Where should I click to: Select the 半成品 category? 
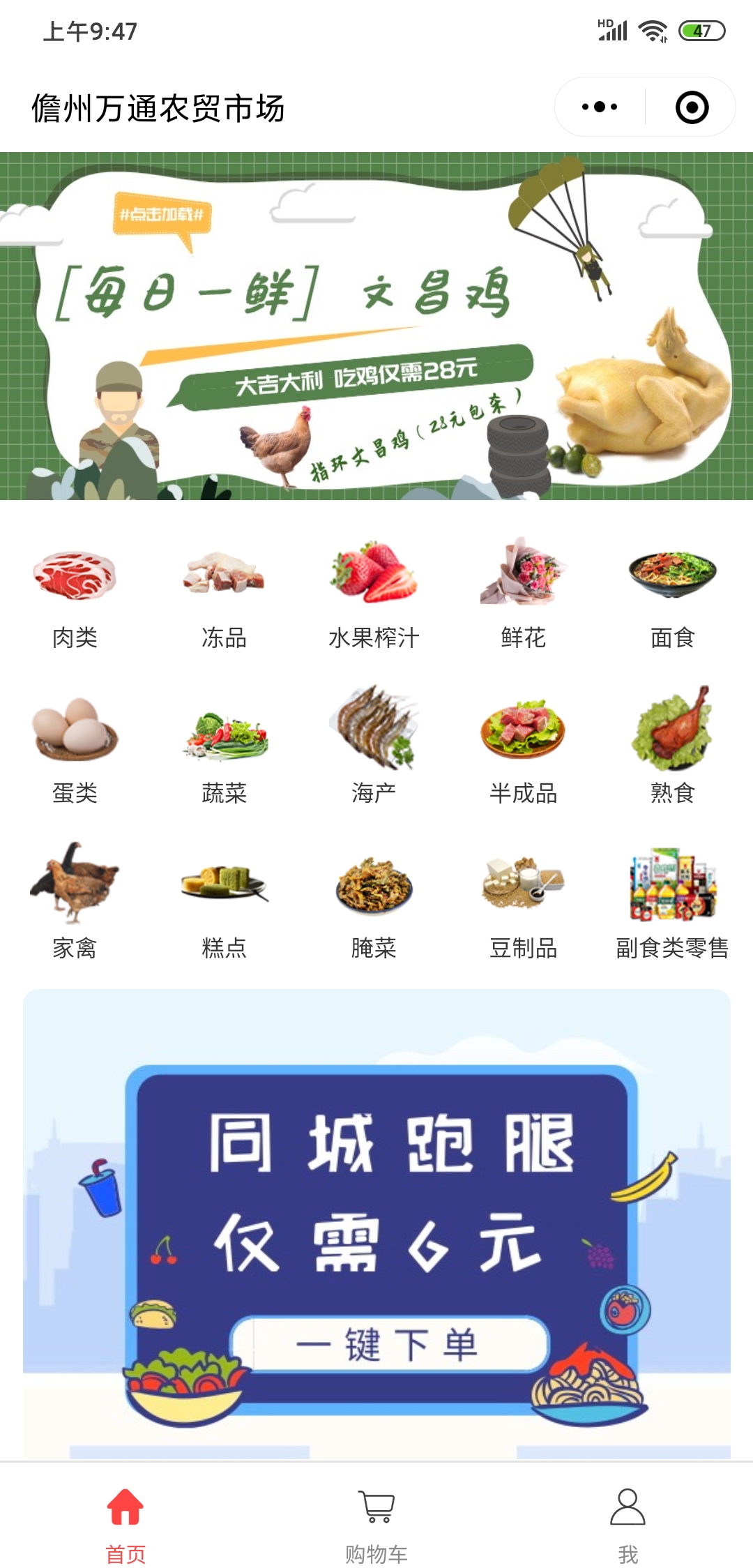523,750
